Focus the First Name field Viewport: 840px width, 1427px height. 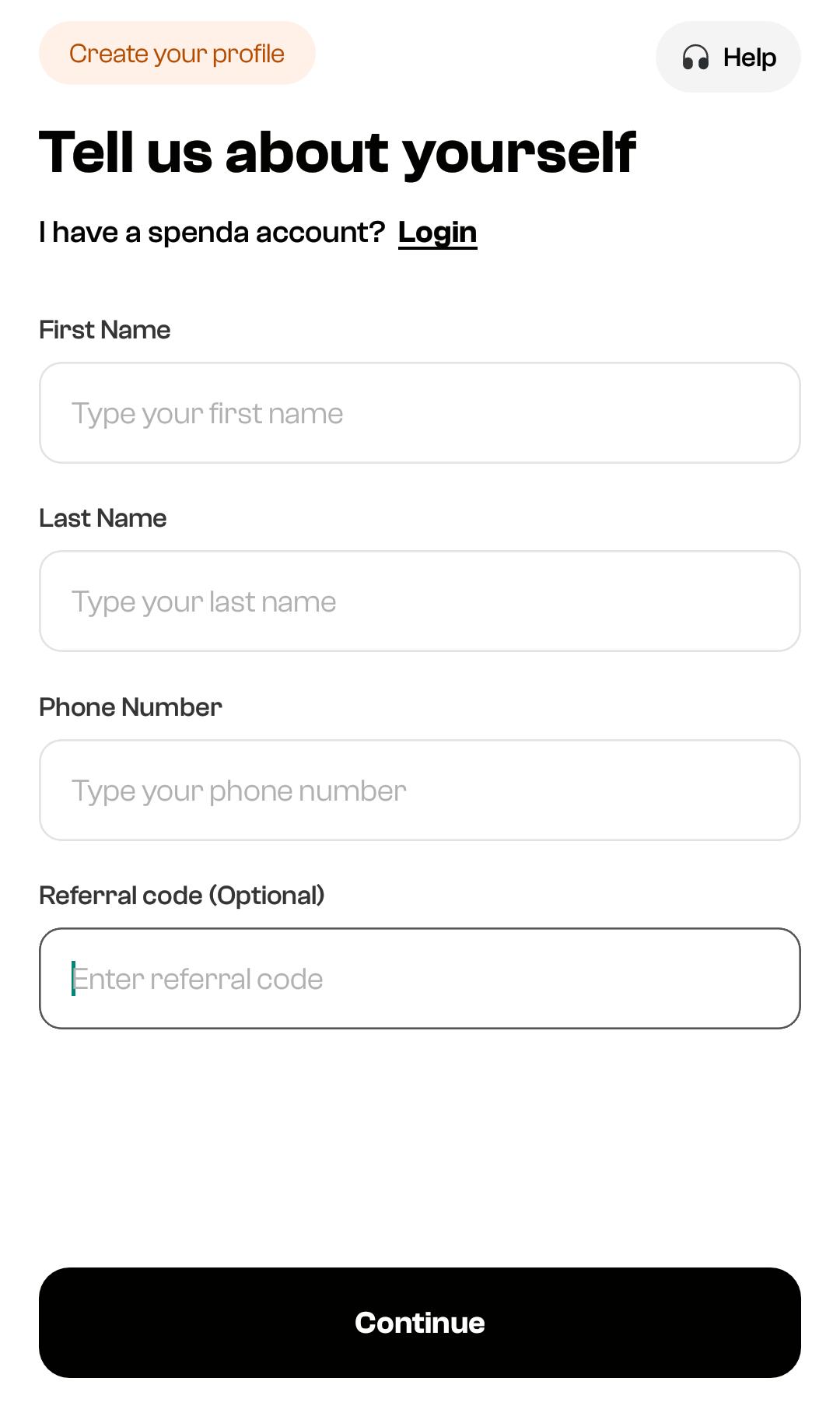pos(420,413)
